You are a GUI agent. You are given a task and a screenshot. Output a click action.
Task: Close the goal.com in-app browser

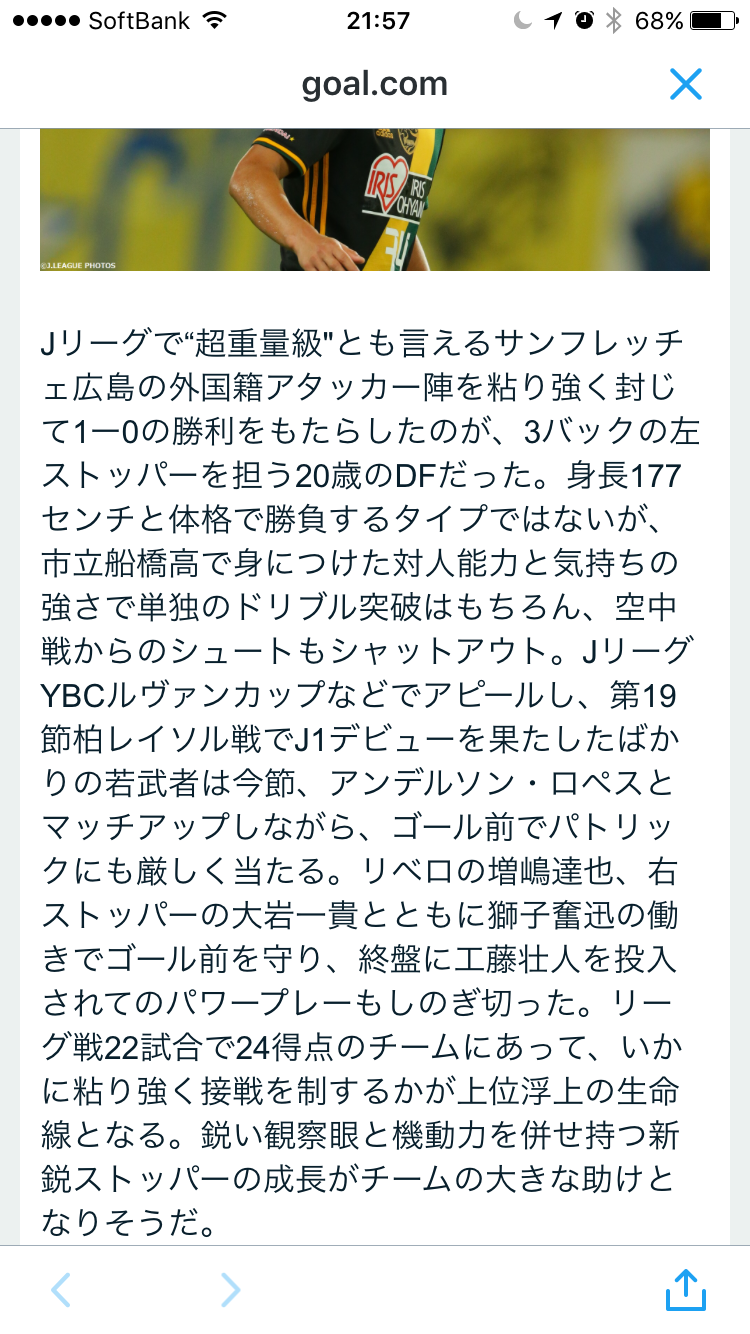[686, 85]
